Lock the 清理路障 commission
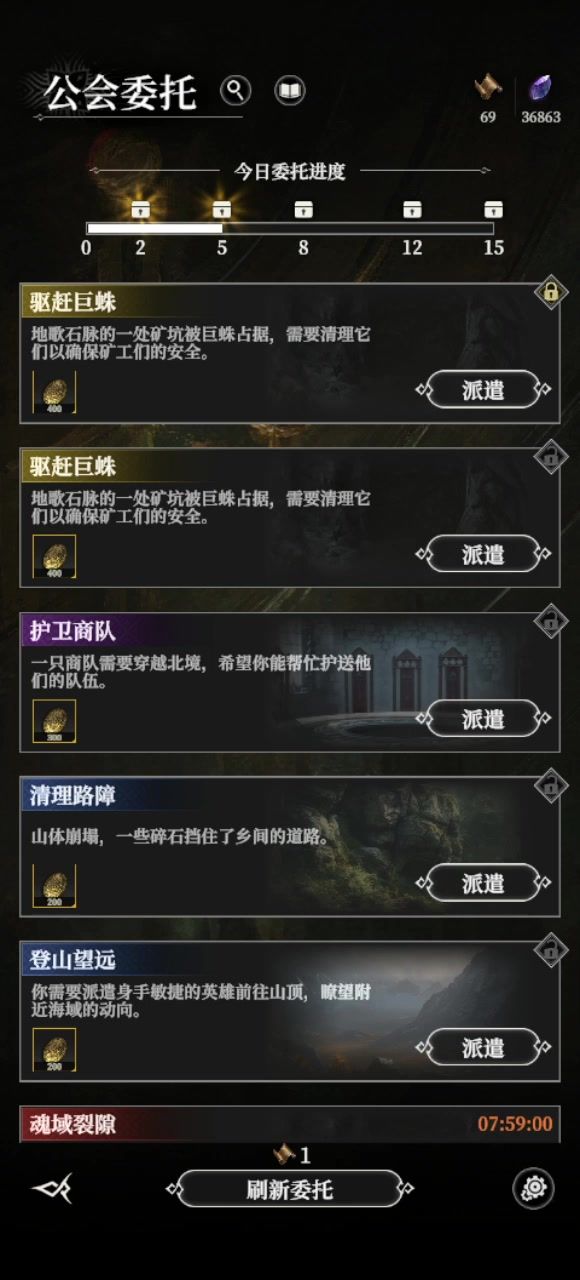The width and height of the screenshot is (580, 1280). point(549,785)
